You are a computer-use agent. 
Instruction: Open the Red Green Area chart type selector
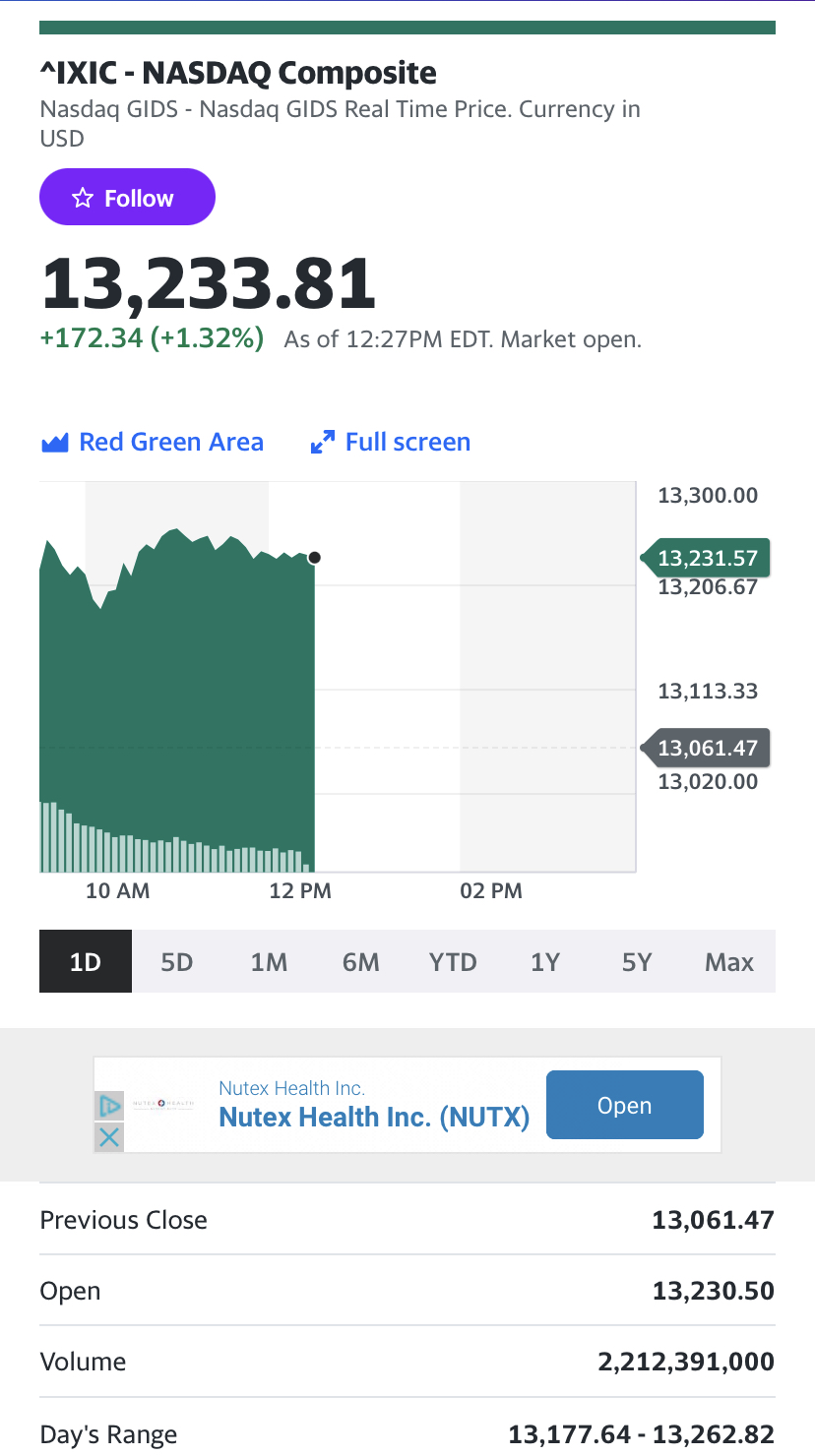click(153, 442)
